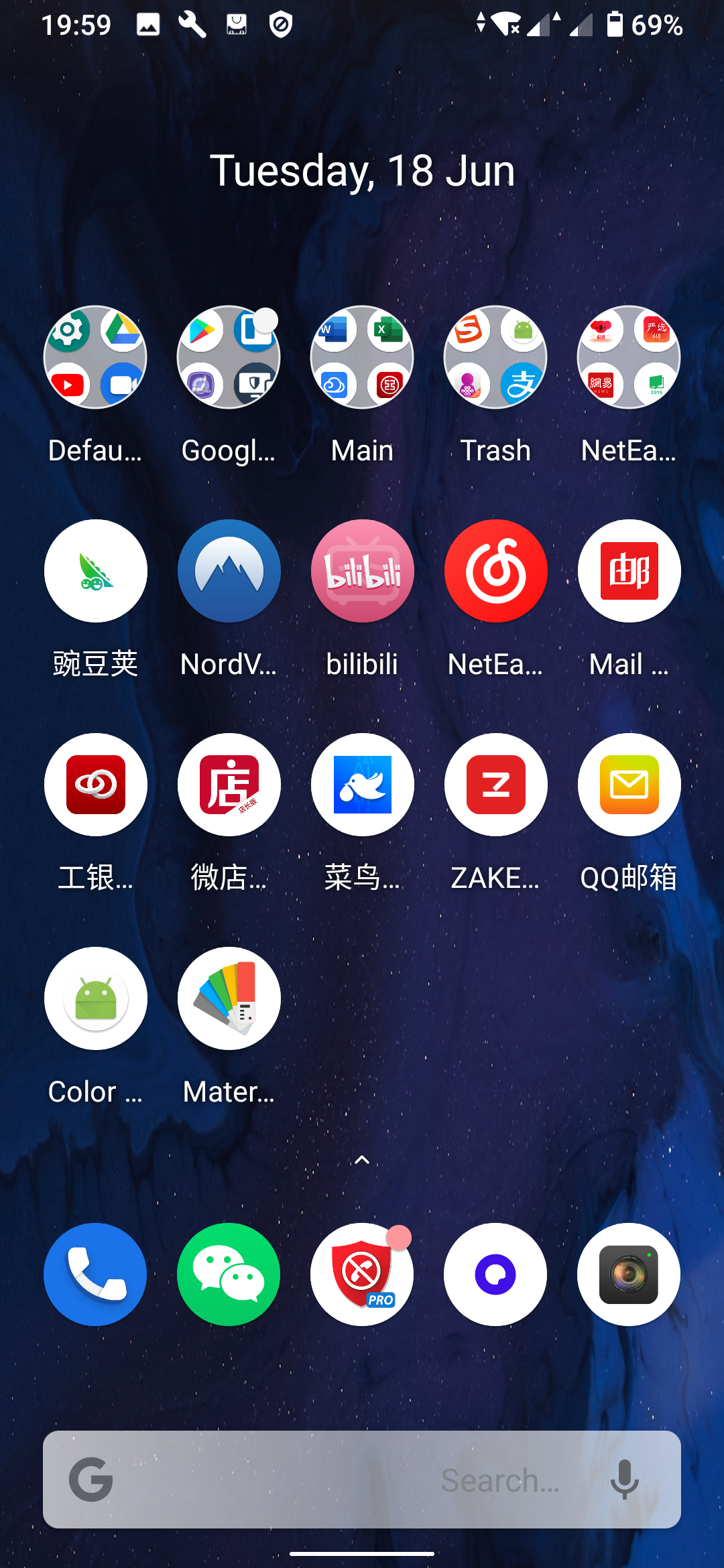Open the Default apps folder
The image size is (724, 1568).
click(x=95, y=357)
